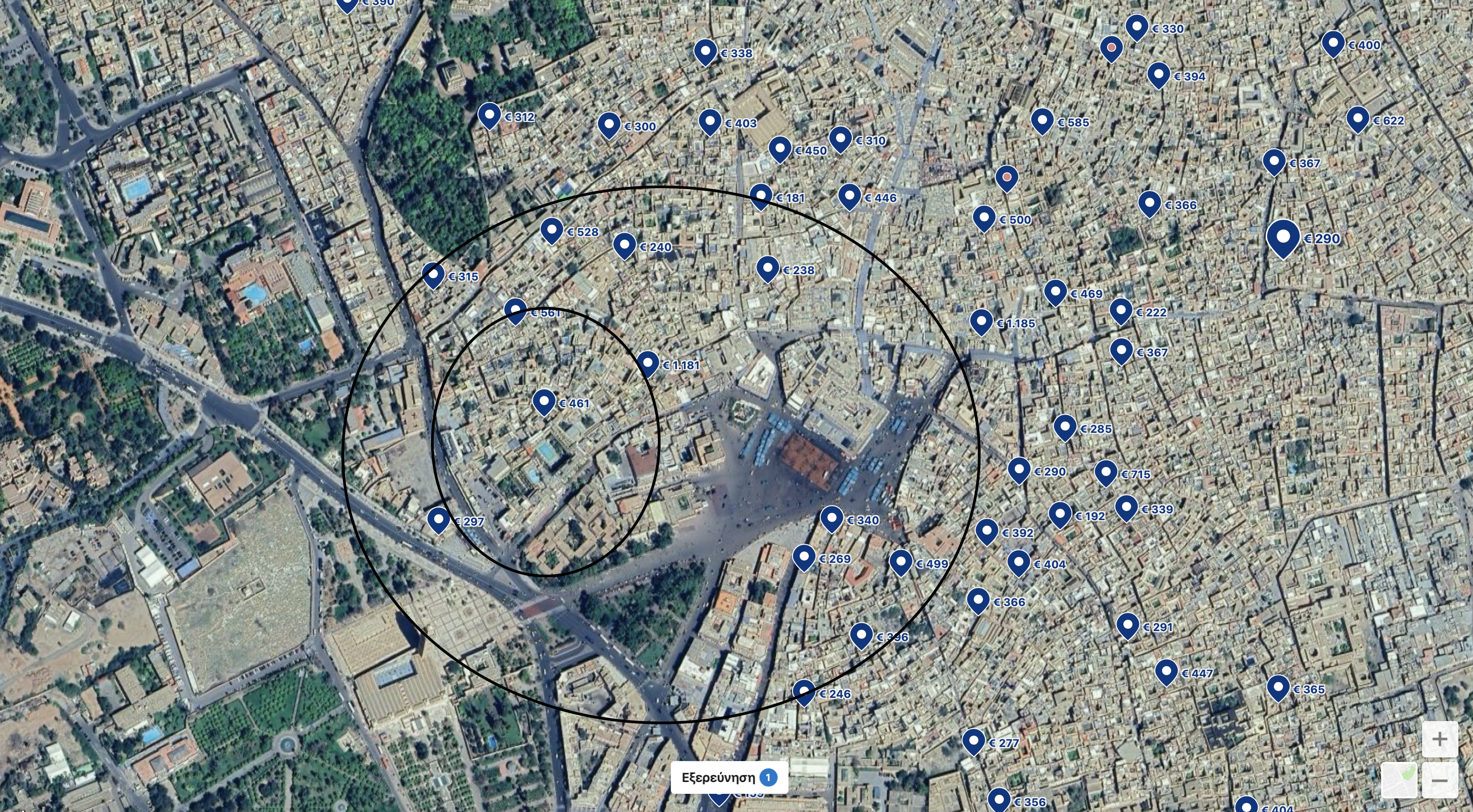Select the € 447 map marker
Screen dimensions: 1473x812
click(1167, 672)
